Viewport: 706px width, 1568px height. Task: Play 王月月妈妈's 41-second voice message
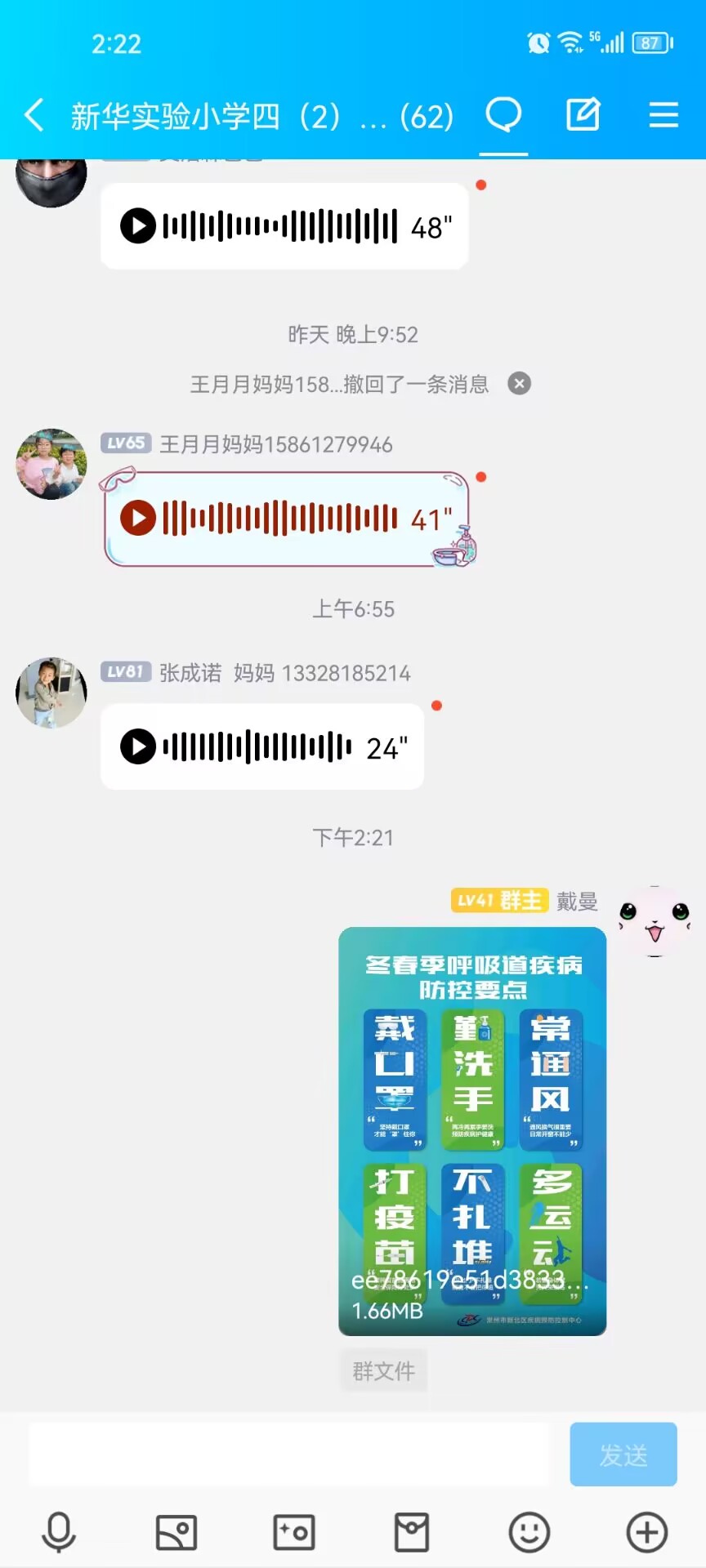(138, 519)
